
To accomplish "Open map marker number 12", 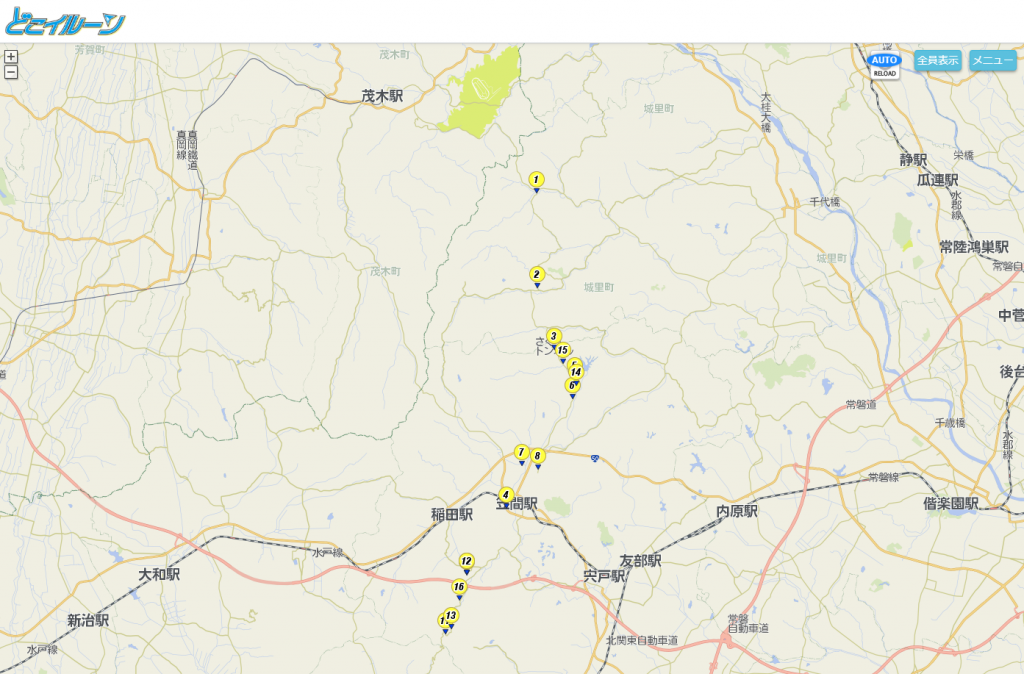I will pos(466,561).
